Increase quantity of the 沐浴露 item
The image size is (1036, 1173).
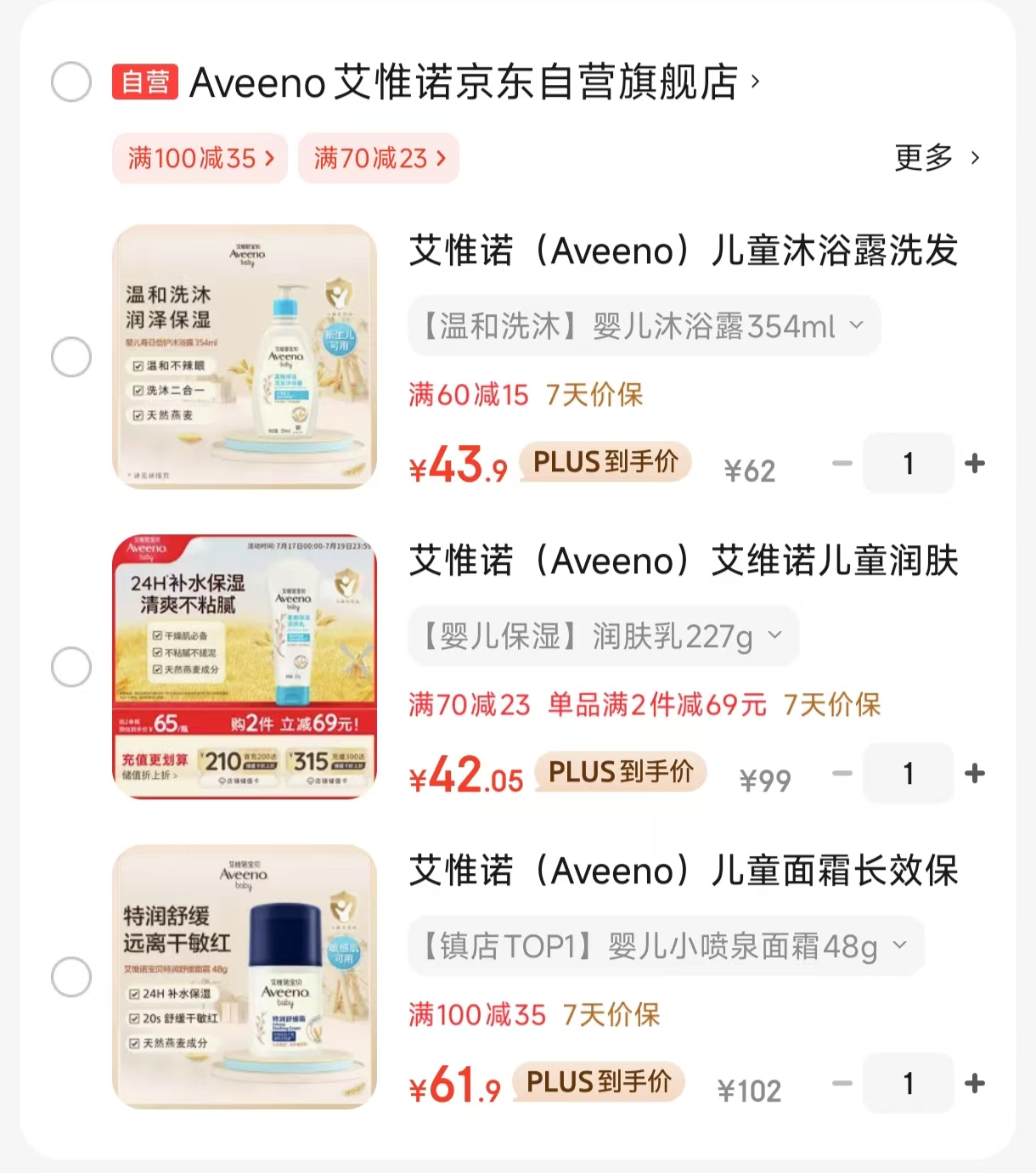tap(975, 463)
